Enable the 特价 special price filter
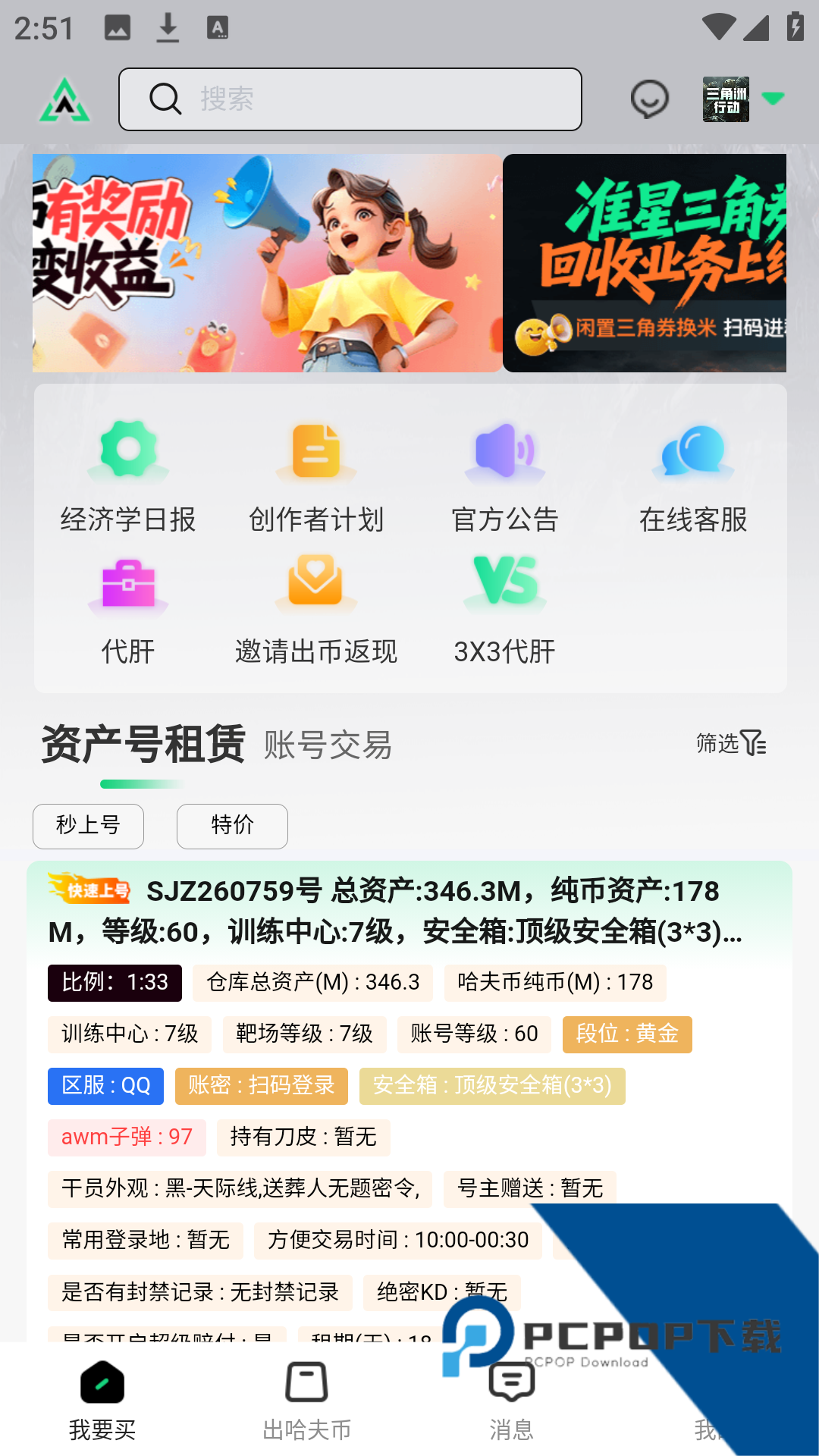Image resolution: width=819 pixels, height=1456 pixels. coord(232,827)
